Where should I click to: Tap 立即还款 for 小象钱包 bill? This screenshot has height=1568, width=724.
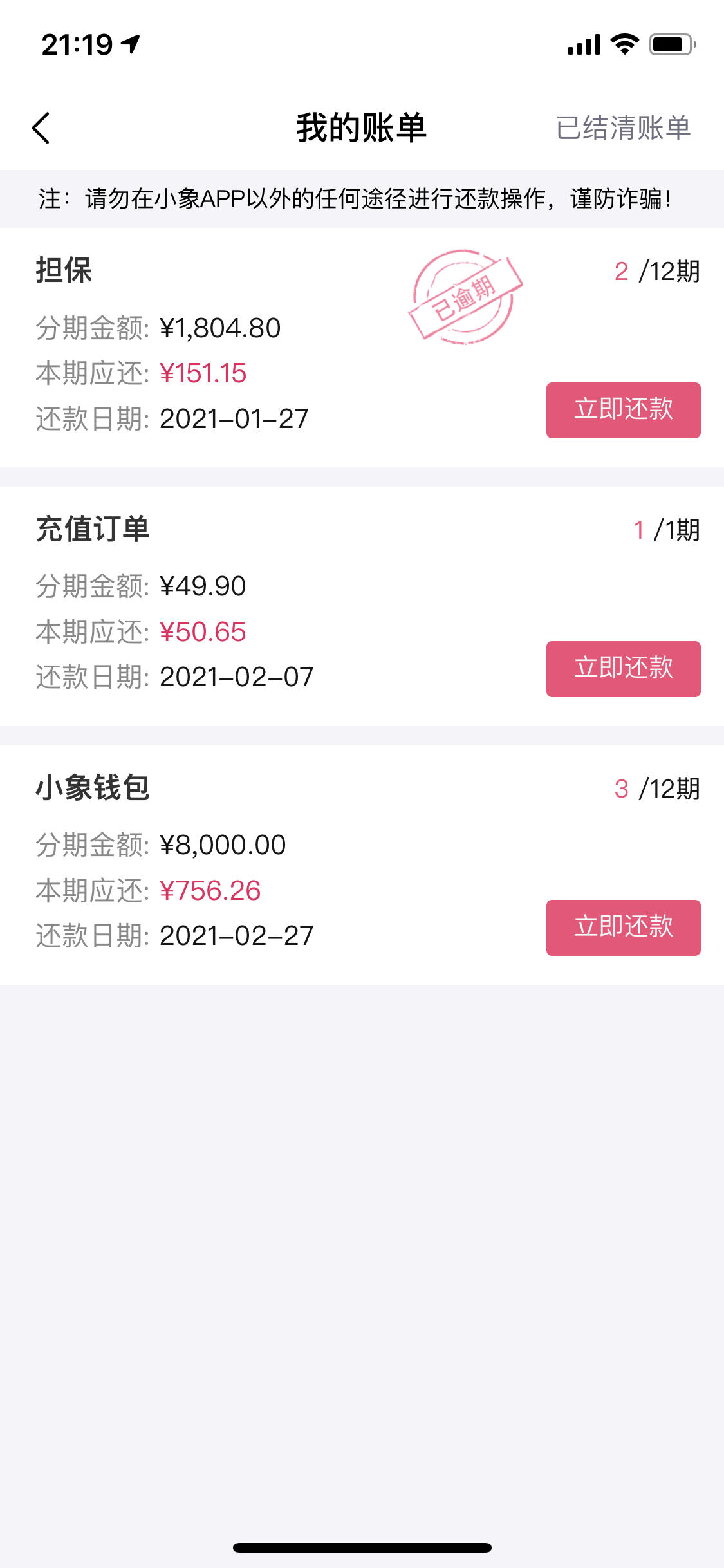pos(623,928)
